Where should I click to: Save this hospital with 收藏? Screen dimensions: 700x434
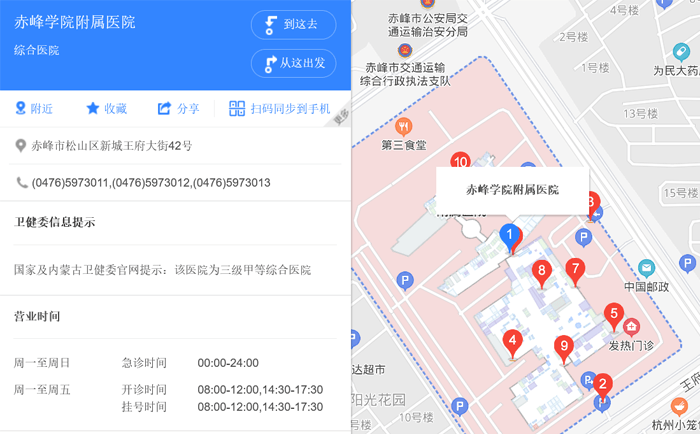tap(105, 109)
